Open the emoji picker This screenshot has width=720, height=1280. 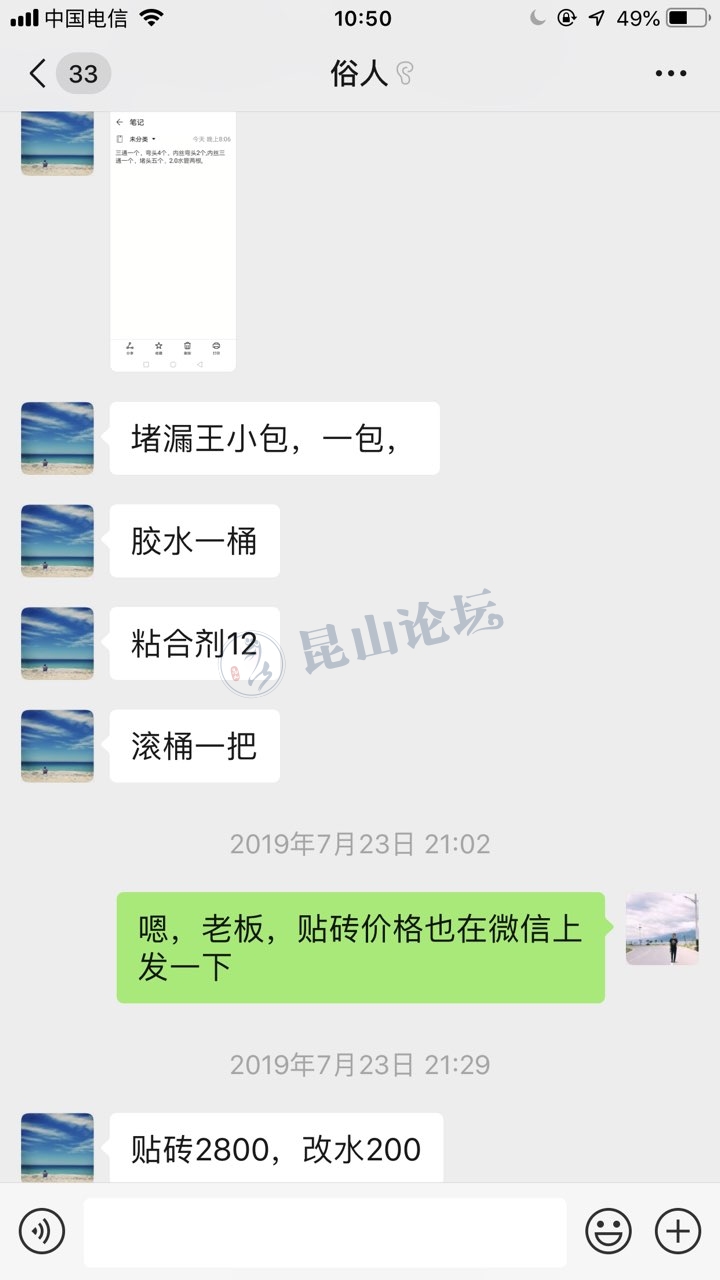(608, 1231)
